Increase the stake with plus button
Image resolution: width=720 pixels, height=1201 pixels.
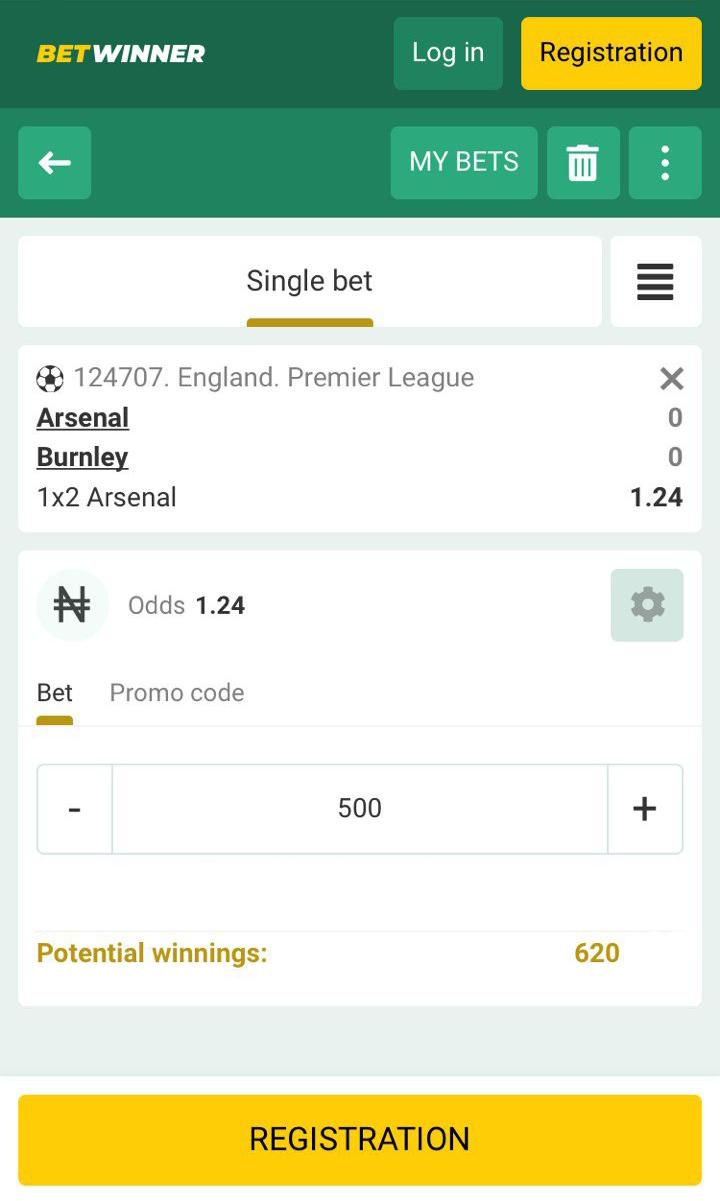click(645, 809)
